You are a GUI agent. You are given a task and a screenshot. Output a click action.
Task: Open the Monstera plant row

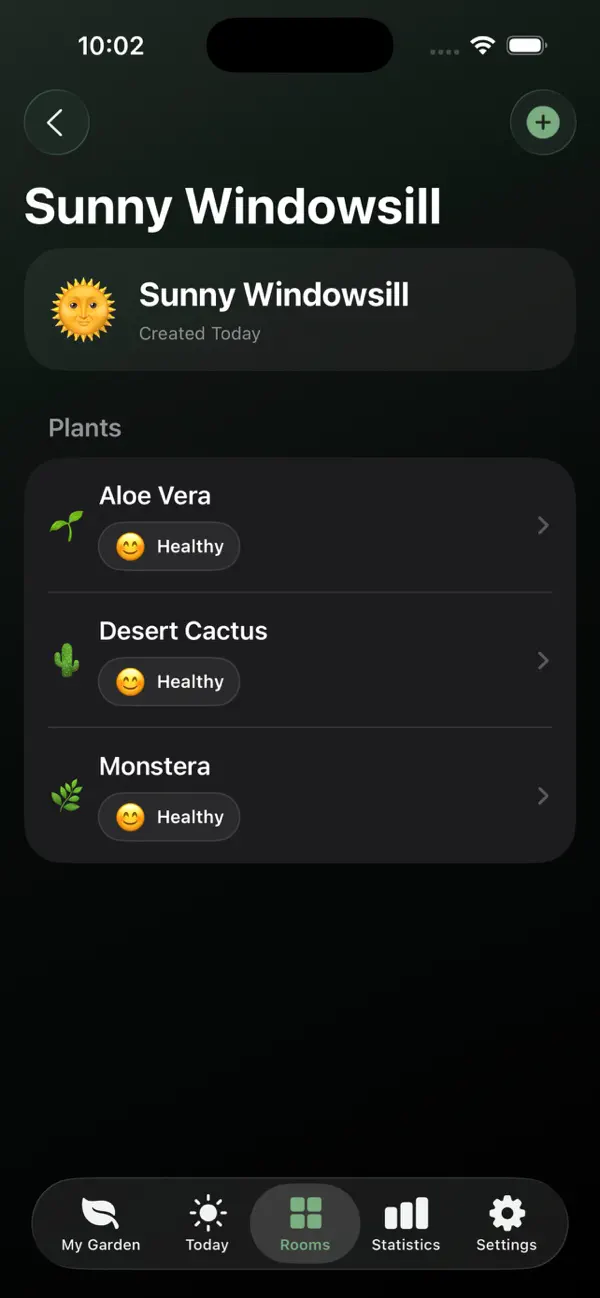(300, 795)
